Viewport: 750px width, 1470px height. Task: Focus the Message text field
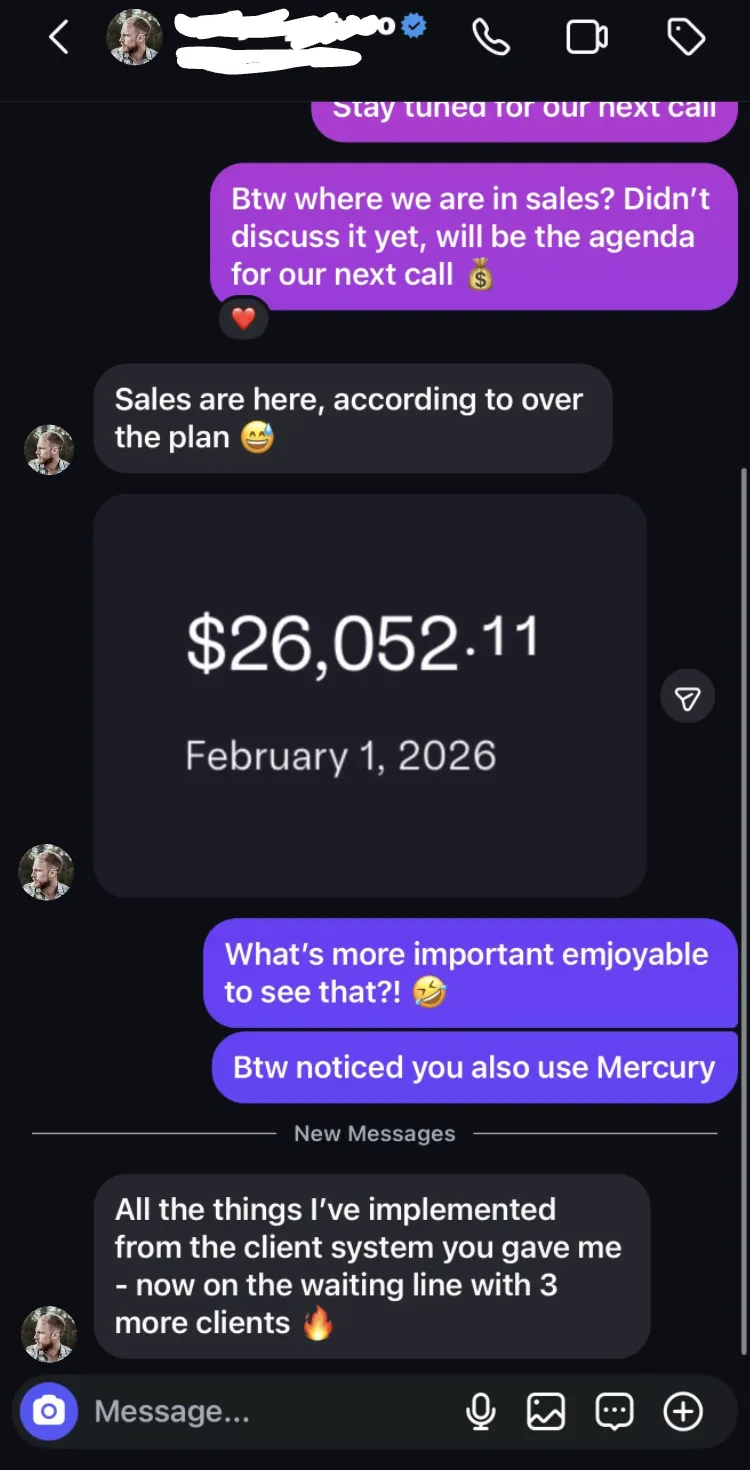(x=270, y=1411)
